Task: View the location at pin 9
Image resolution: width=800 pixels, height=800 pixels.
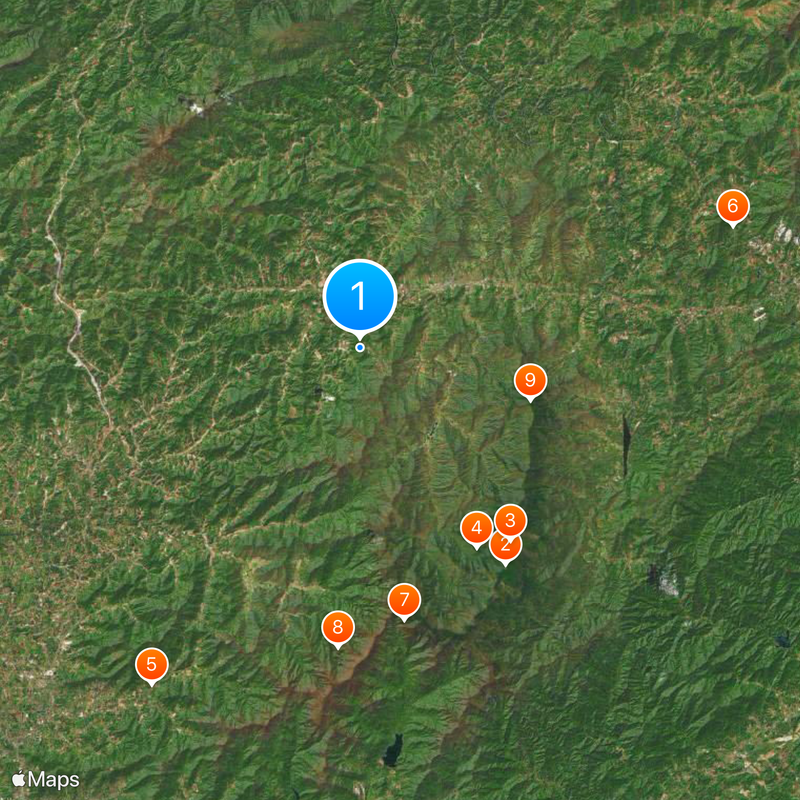Action: point(530,380)
